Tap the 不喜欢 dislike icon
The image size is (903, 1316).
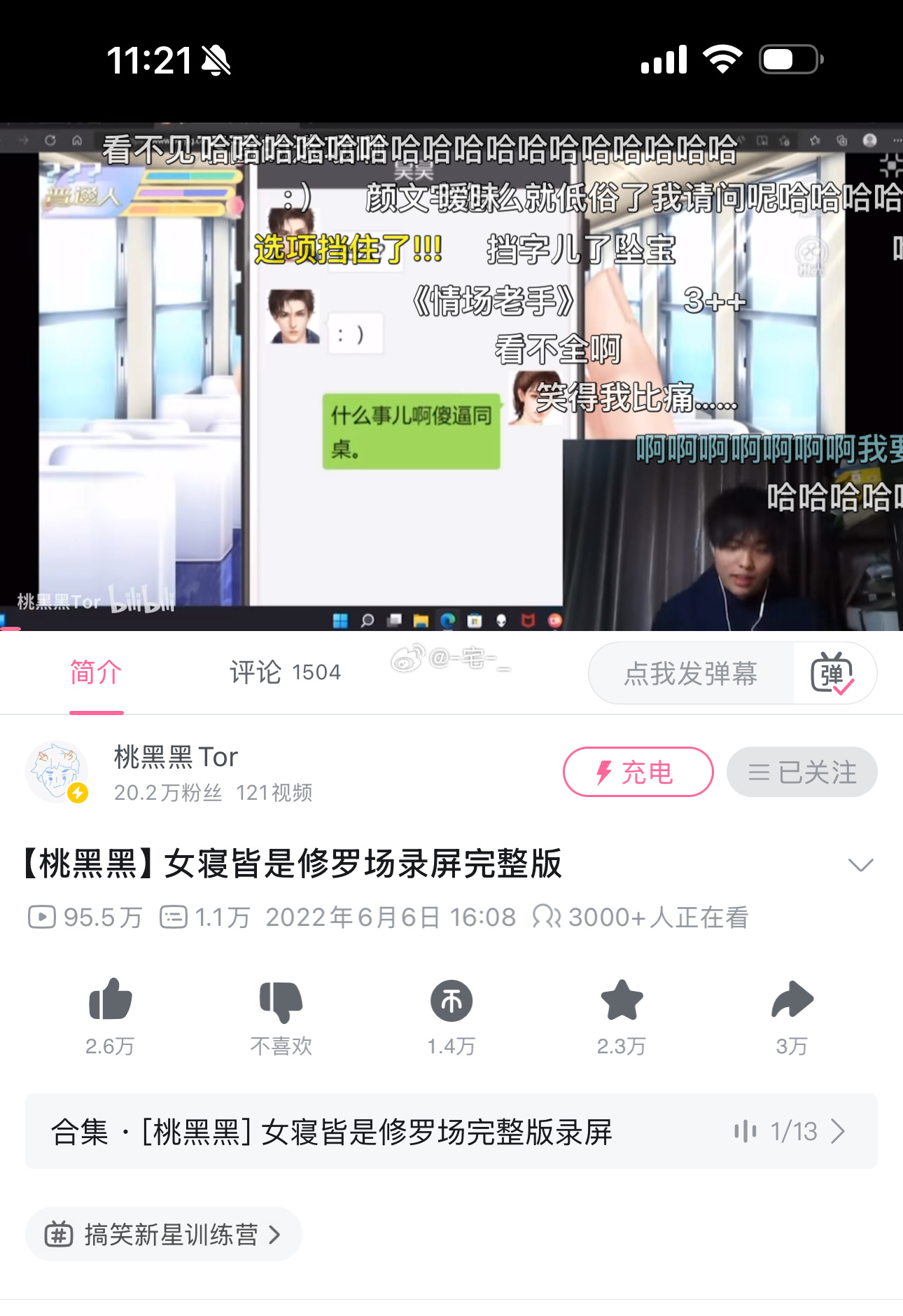[281, 1002]
